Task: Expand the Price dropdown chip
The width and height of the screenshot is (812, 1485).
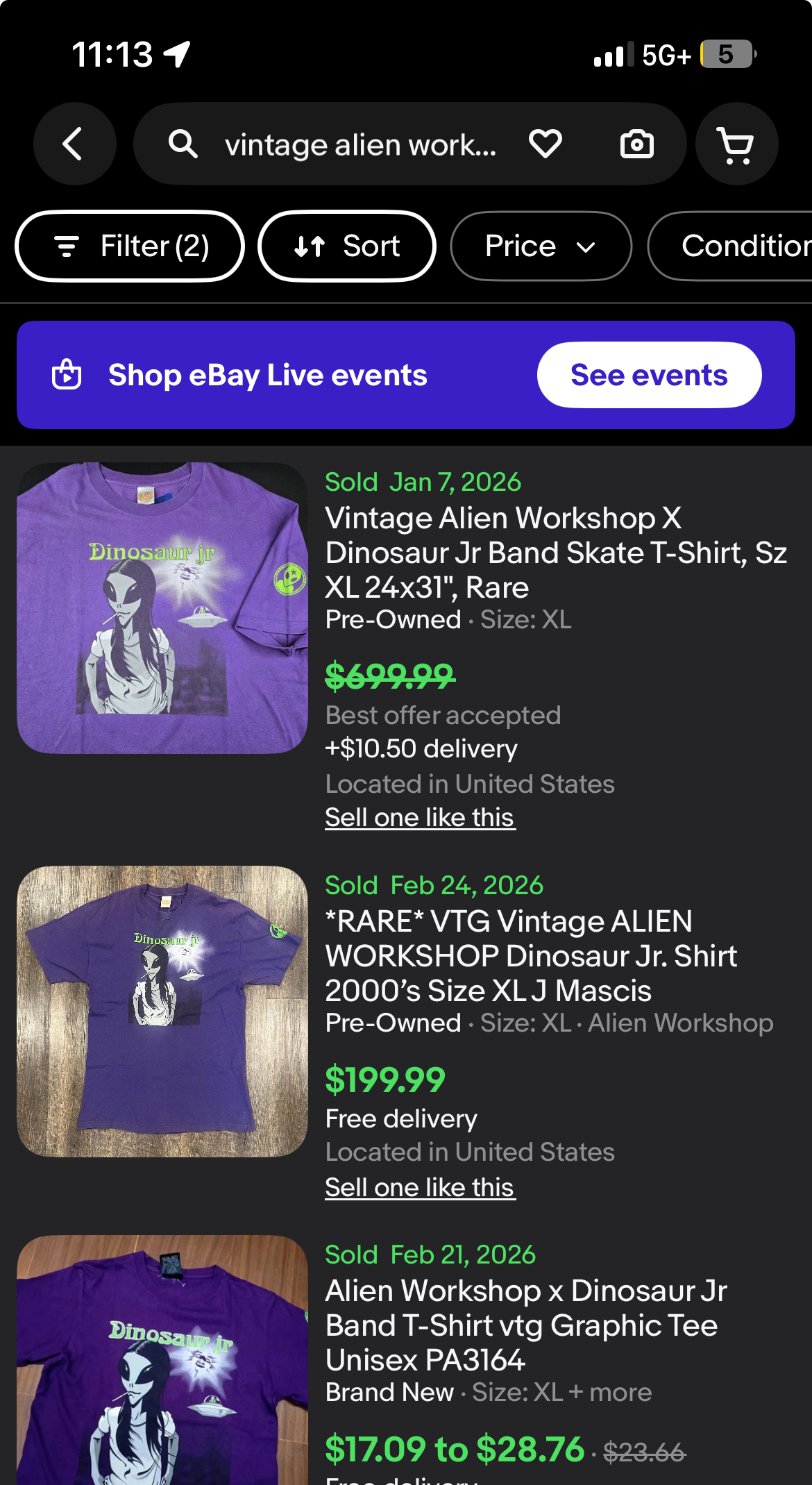Action: tap(541, 246)
